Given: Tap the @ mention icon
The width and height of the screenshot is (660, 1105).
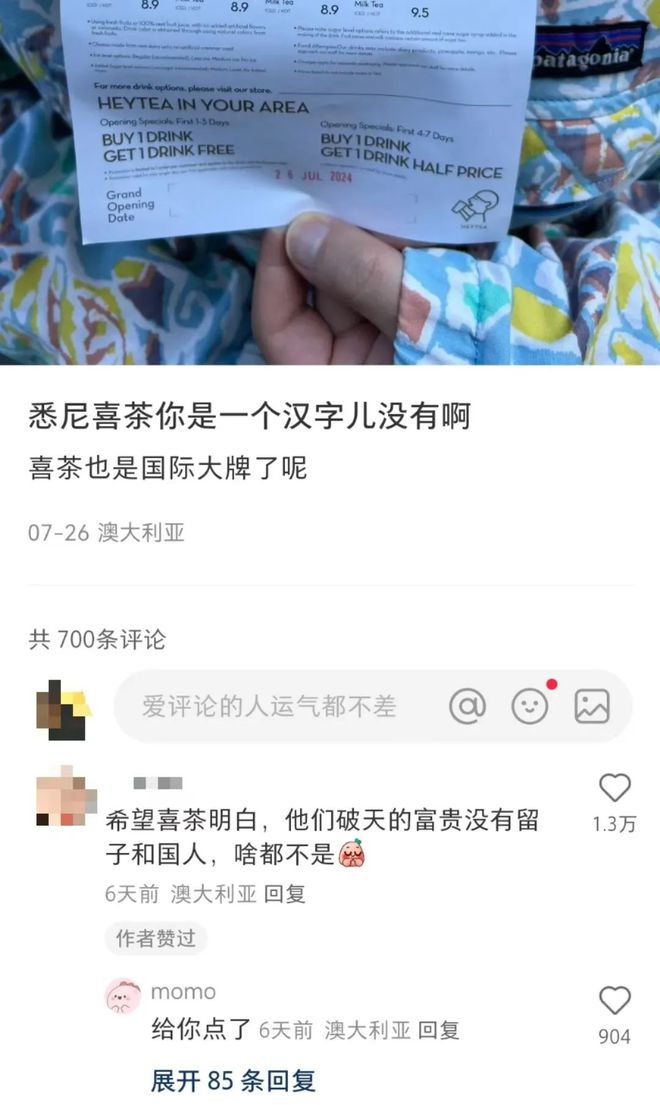Looking at the screenshot, I should pos(467,706).
